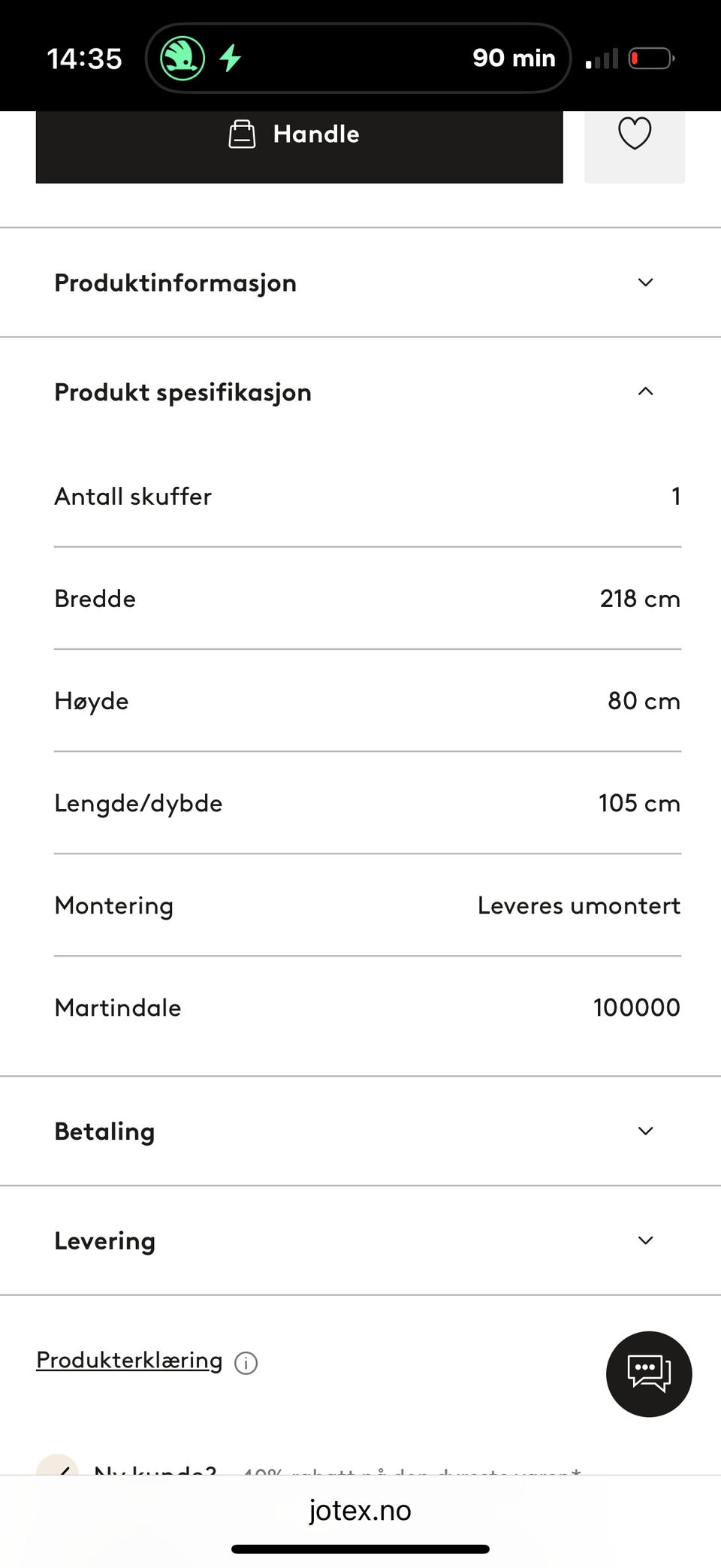Tap the lightning bolt charging indicator
Screen dimensions: 721x1568
tap(231, 57)
